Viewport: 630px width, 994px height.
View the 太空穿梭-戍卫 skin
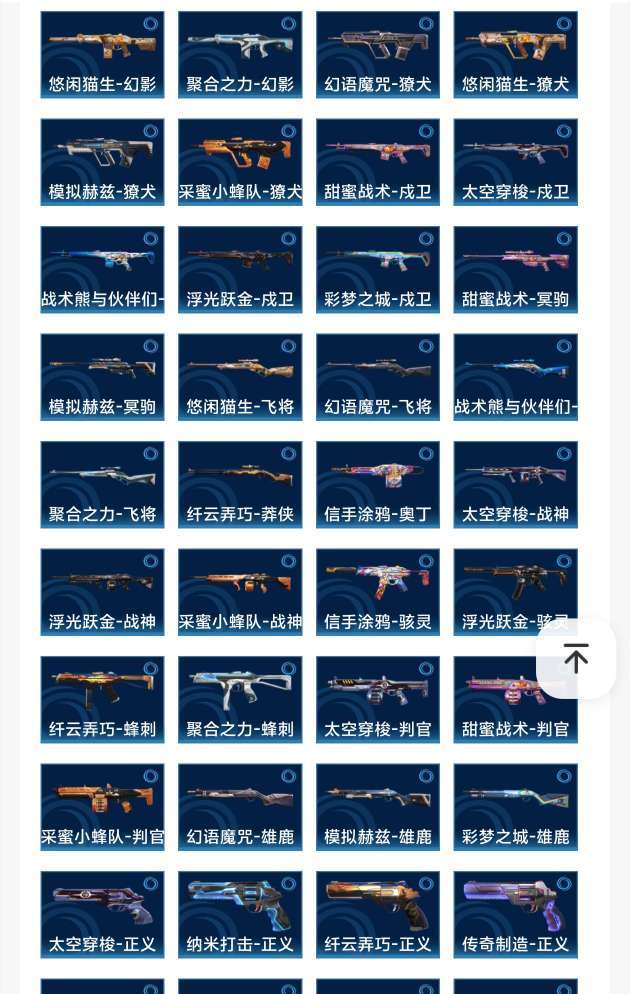[515, 162]
